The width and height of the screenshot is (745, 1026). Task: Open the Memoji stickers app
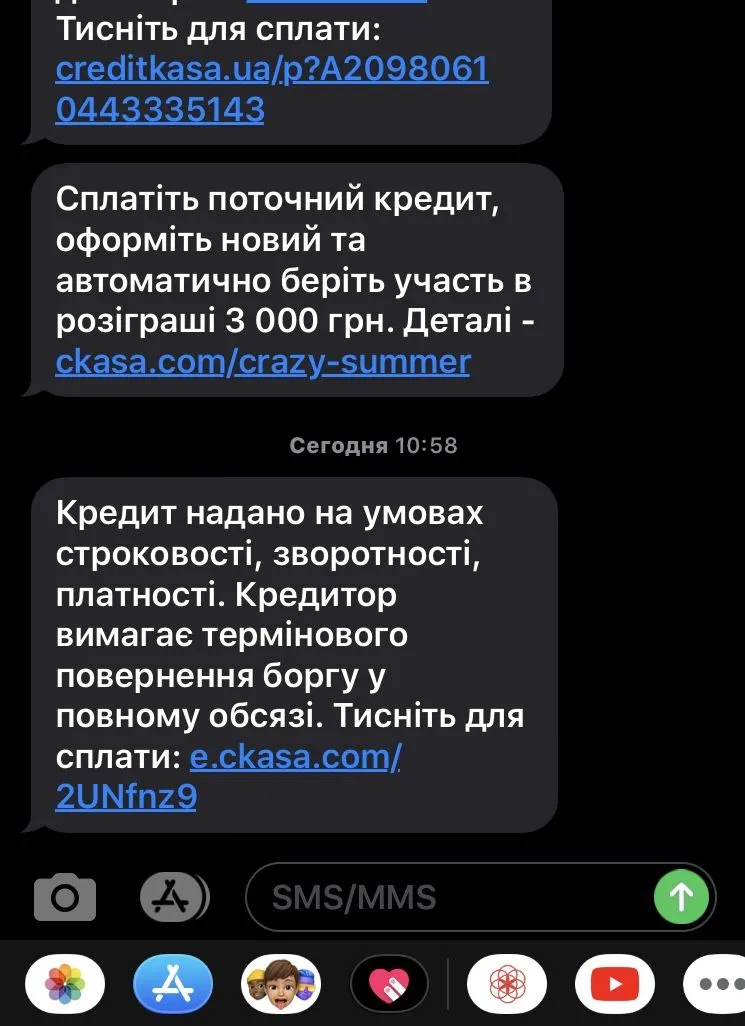[281, 985]
